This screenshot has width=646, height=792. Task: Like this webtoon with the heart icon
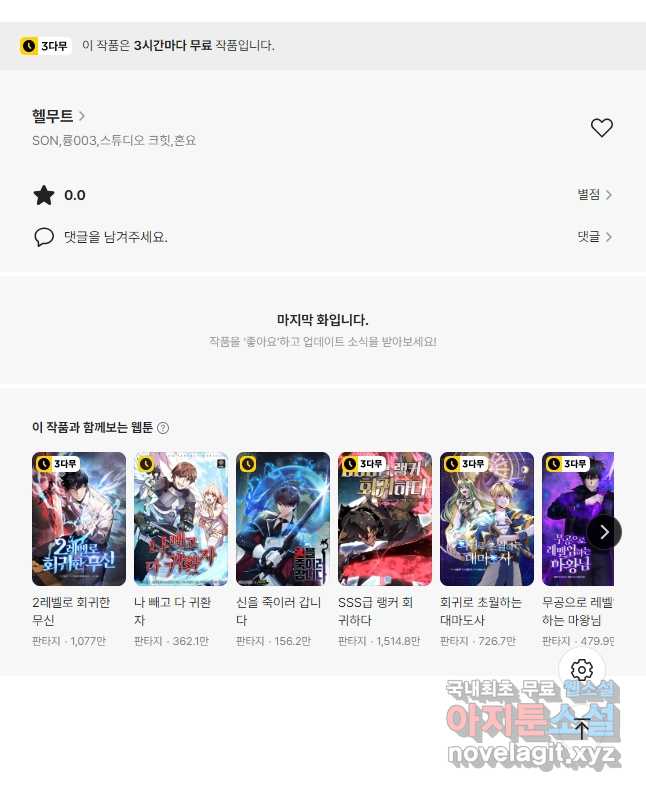click(x=601, y=128)
